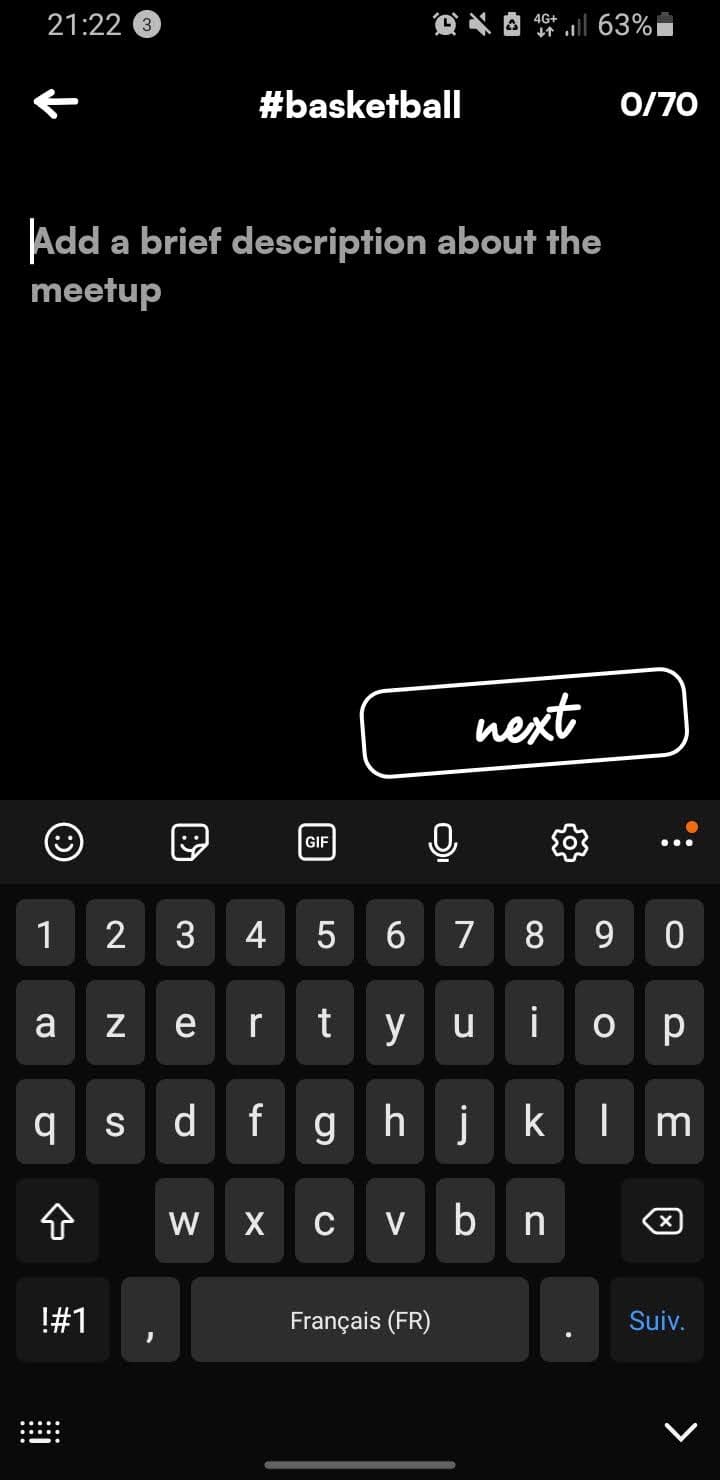Hide the keyboard with the down chevron
This screenshot has width=720, height=1480.
point(681,1432)
